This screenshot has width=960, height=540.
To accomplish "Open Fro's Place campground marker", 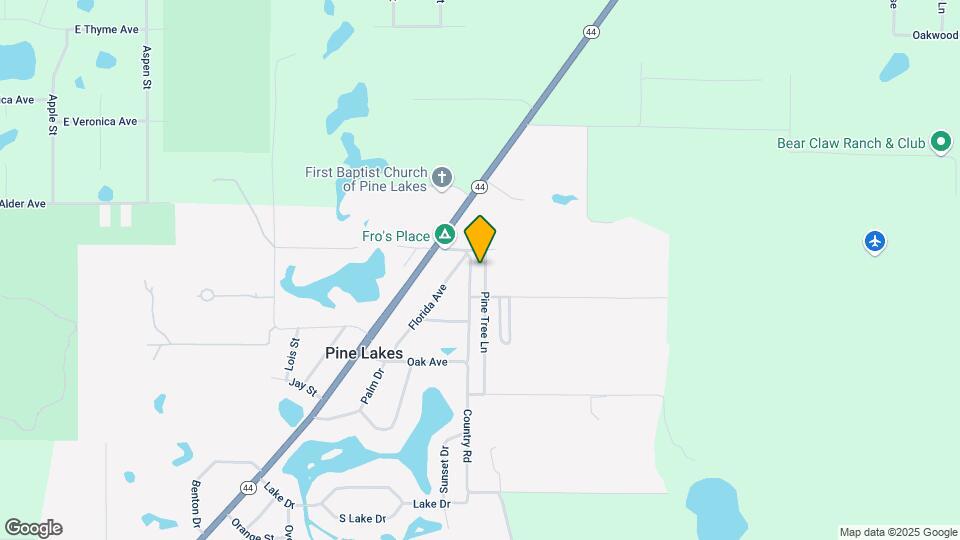I will coord(446,236).
